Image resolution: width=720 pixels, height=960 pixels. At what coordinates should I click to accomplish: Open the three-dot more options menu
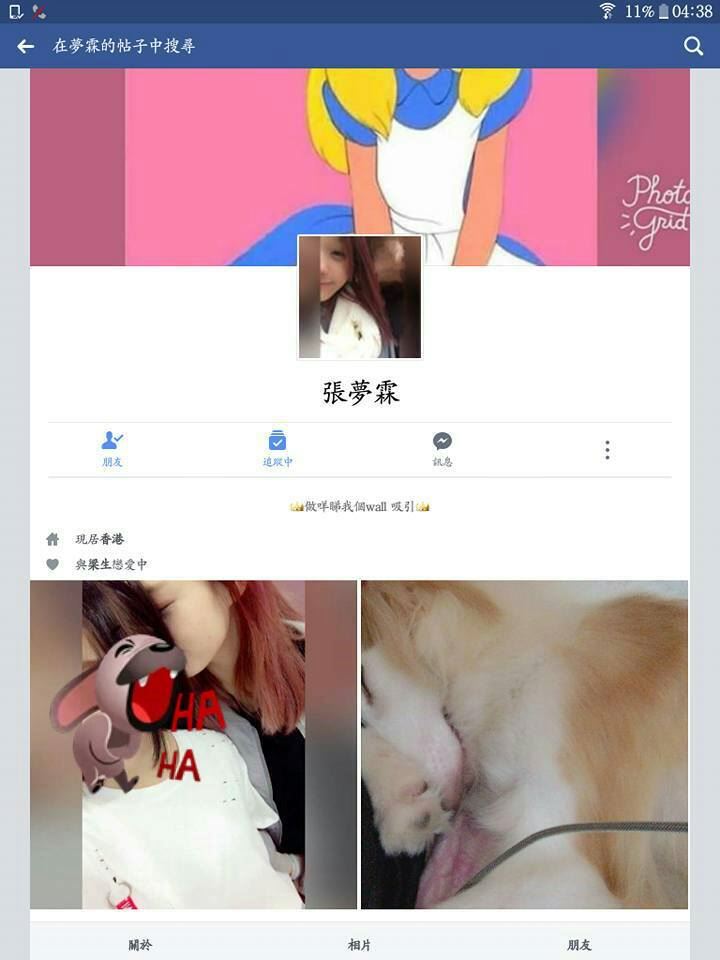pyautogui.click(x=607, y=450)
